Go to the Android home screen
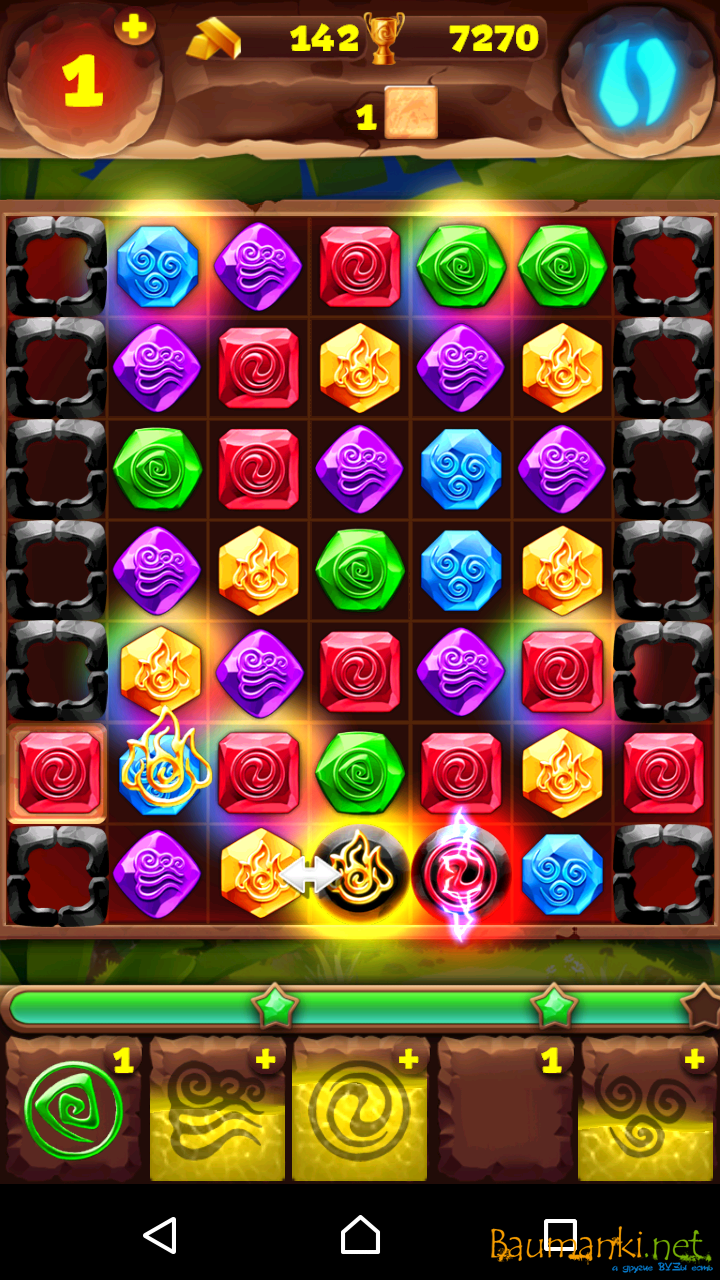 click(360, 1235)
